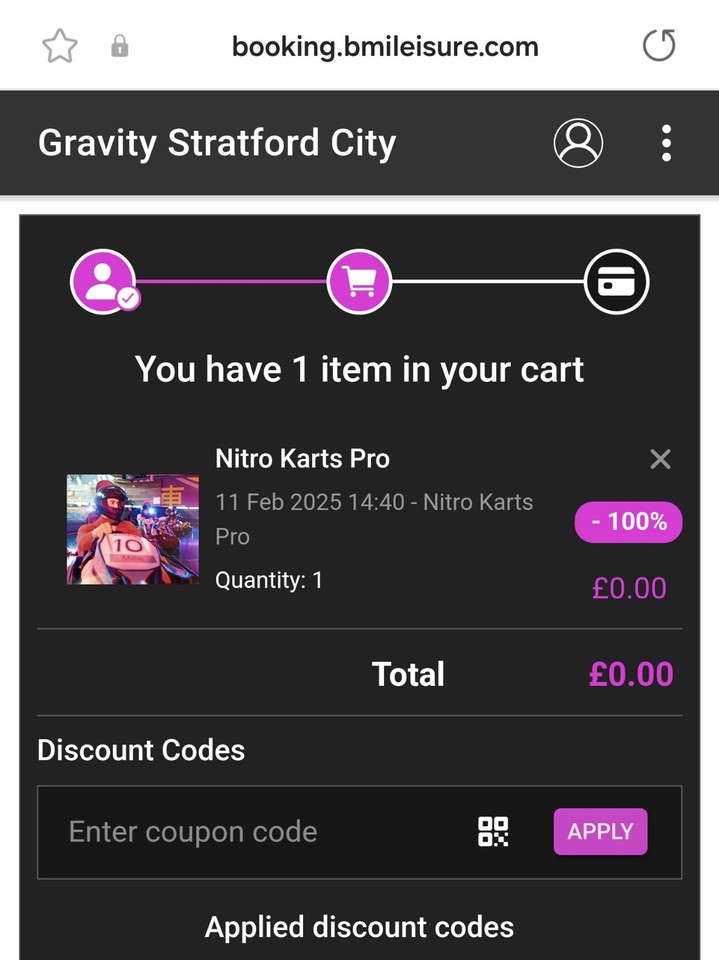Bookmark this page with the star icon
719x960 pixels.
60,46
